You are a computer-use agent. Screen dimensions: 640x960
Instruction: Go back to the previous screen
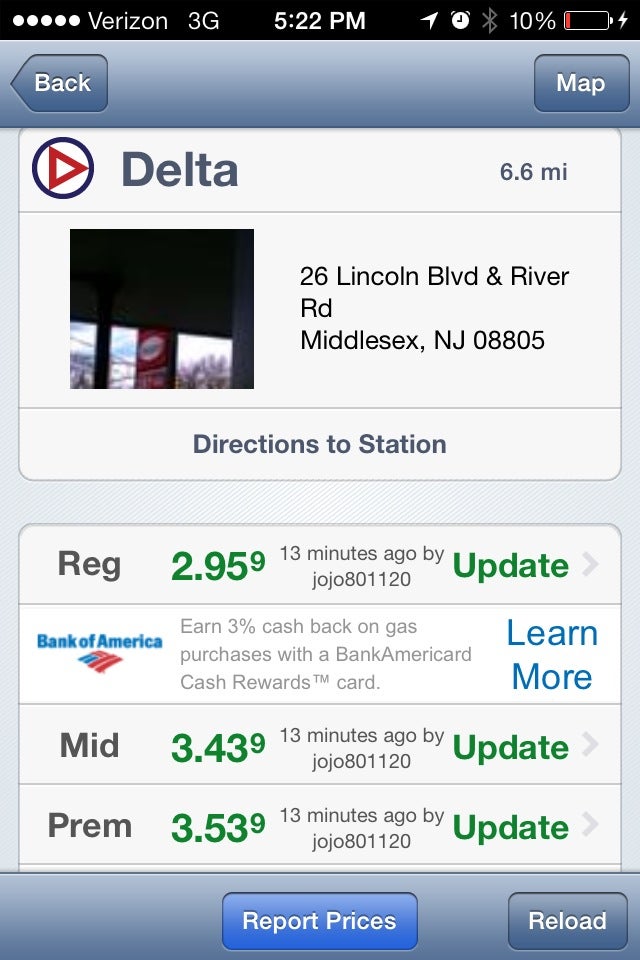60,83
